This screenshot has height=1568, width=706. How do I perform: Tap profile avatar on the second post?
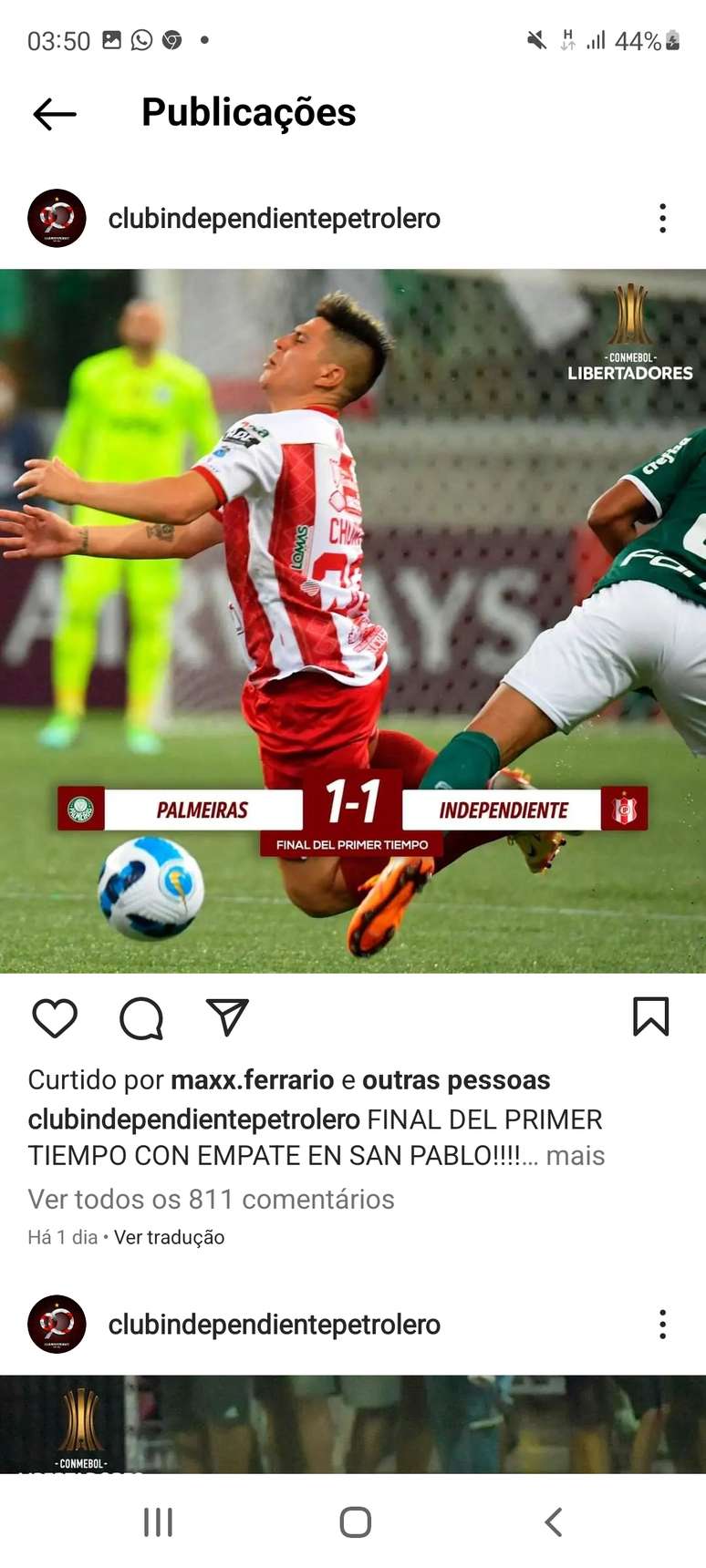57,1325
